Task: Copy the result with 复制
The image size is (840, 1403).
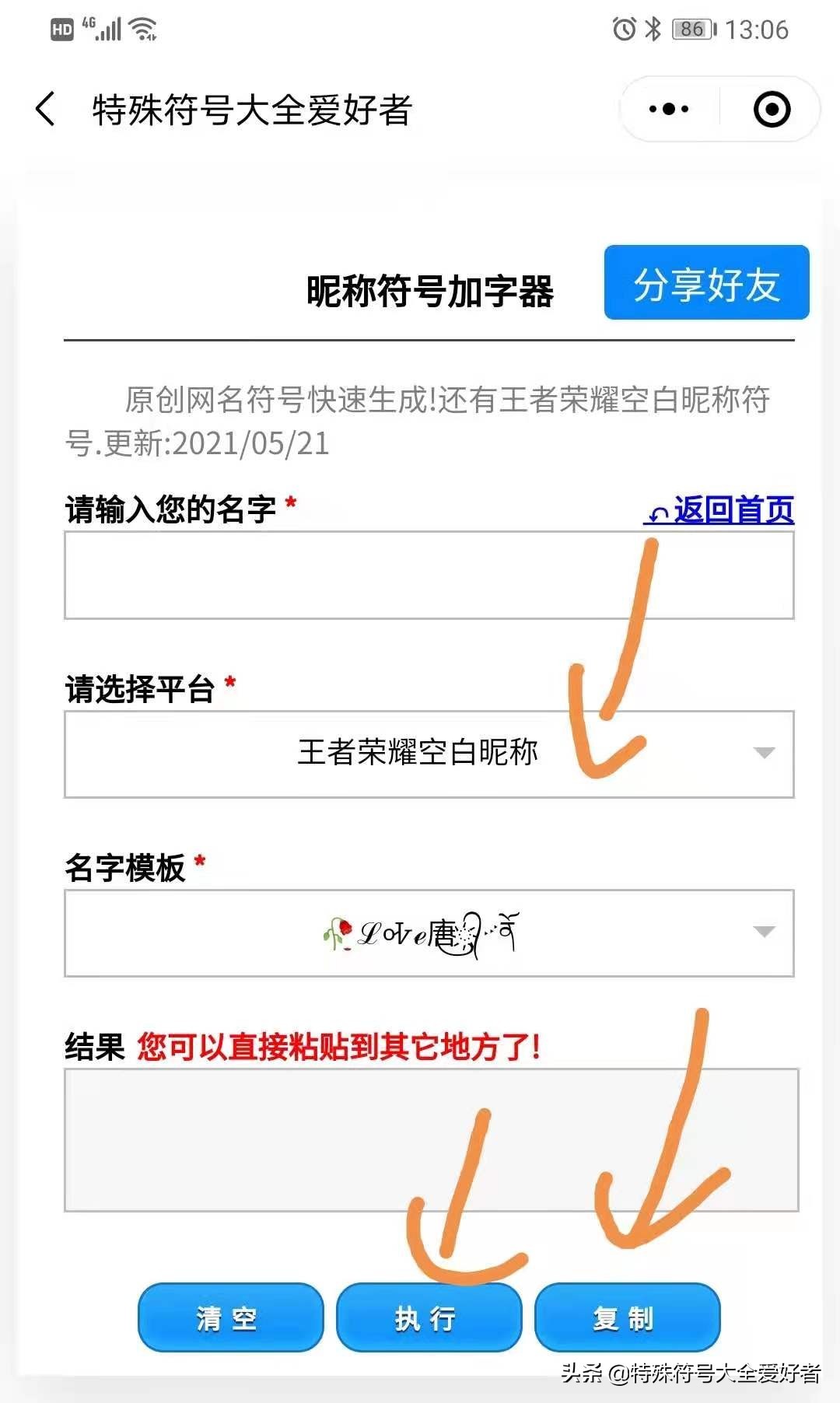Action: (x=627, y=1317)
